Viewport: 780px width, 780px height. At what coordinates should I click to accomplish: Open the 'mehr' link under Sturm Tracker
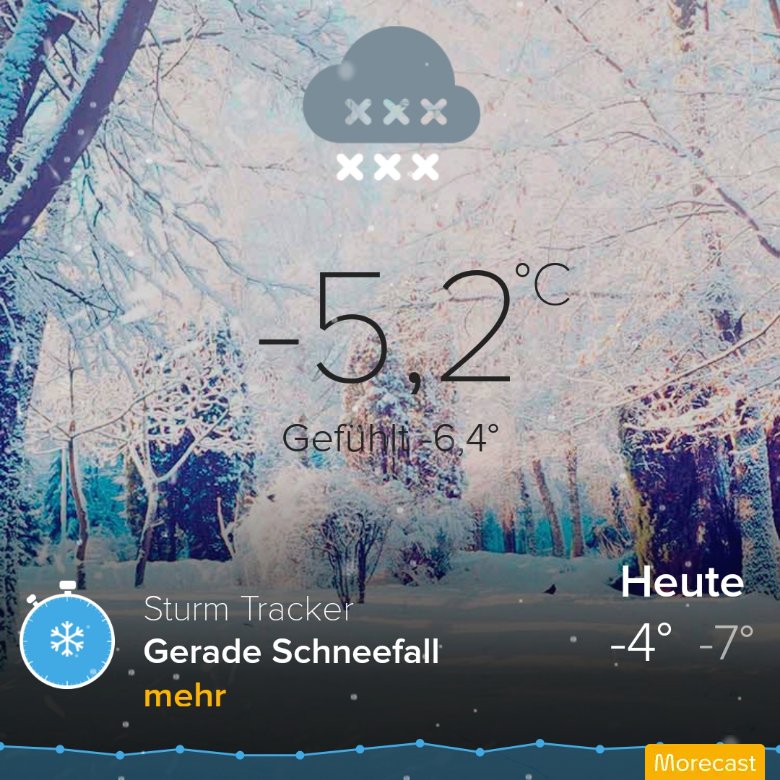(185, 695)
